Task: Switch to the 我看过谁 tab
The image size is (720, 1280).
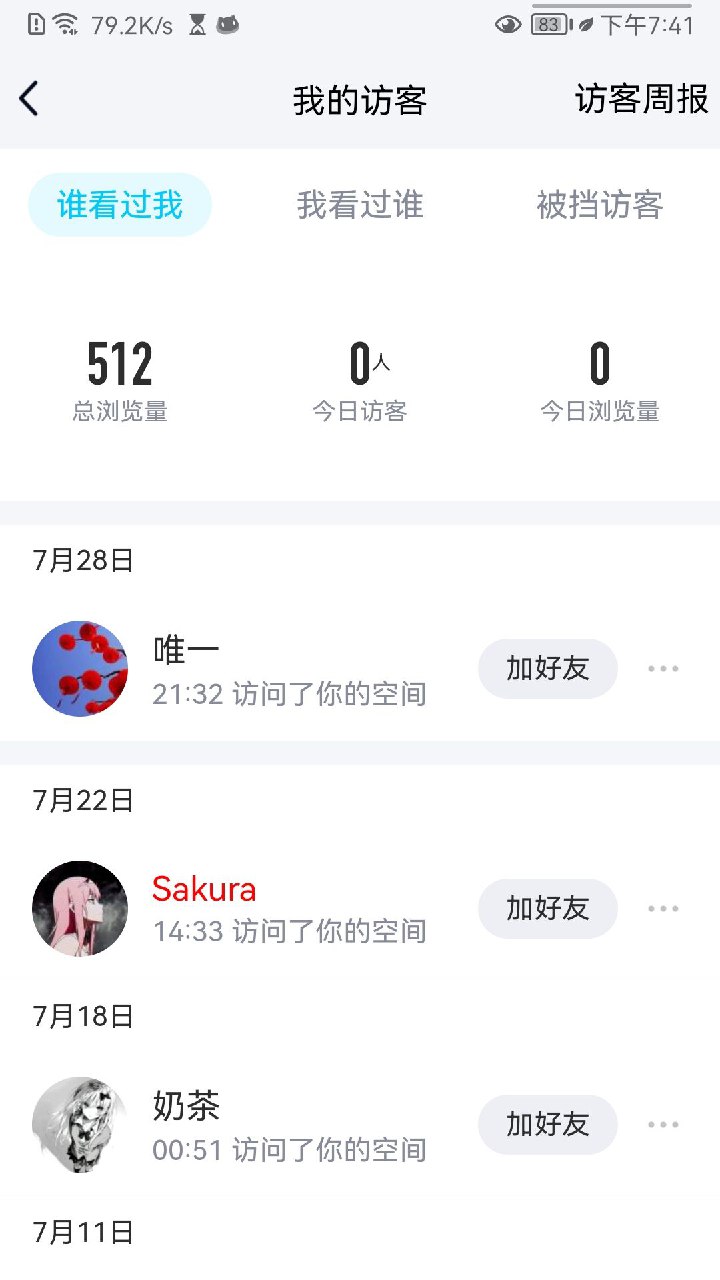Action: (x=360, y=206)
